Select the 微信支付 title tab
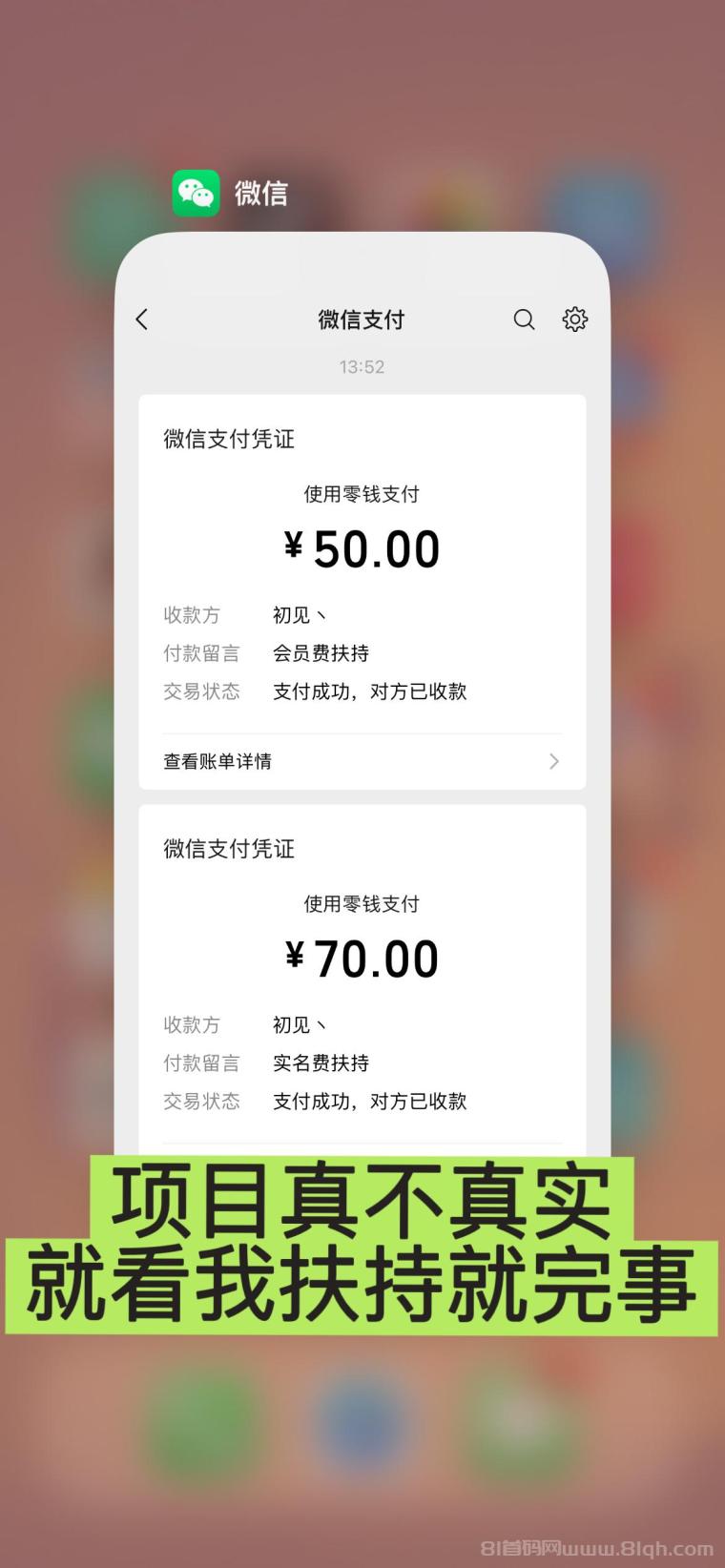The height and width of the screenshot is (1568, 725). 362,320
